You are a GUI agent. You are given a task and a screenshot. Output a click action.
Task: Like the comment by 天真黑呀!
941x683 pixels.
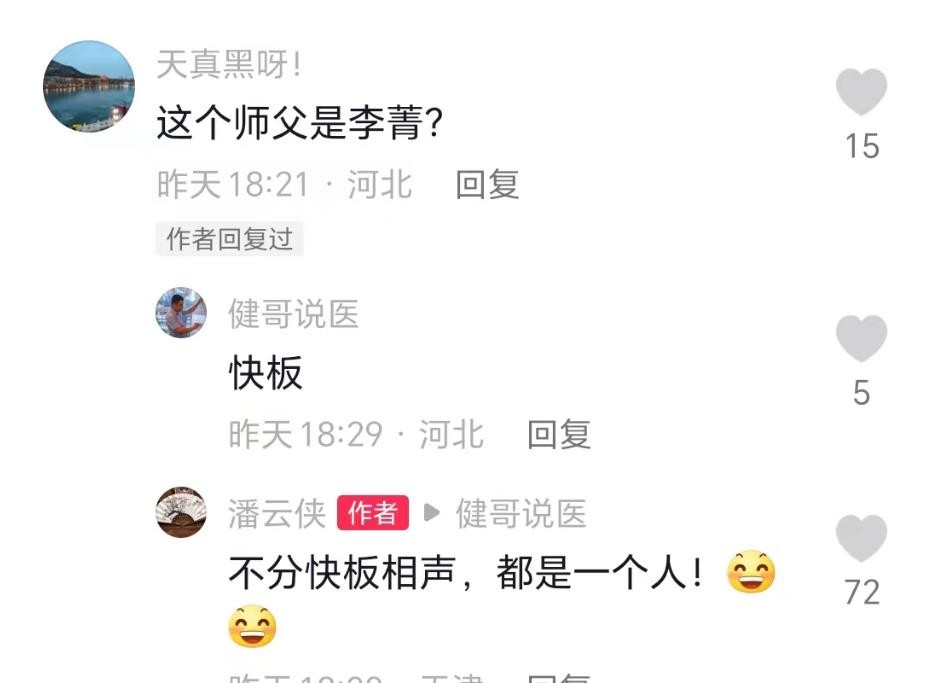point(861,94)
